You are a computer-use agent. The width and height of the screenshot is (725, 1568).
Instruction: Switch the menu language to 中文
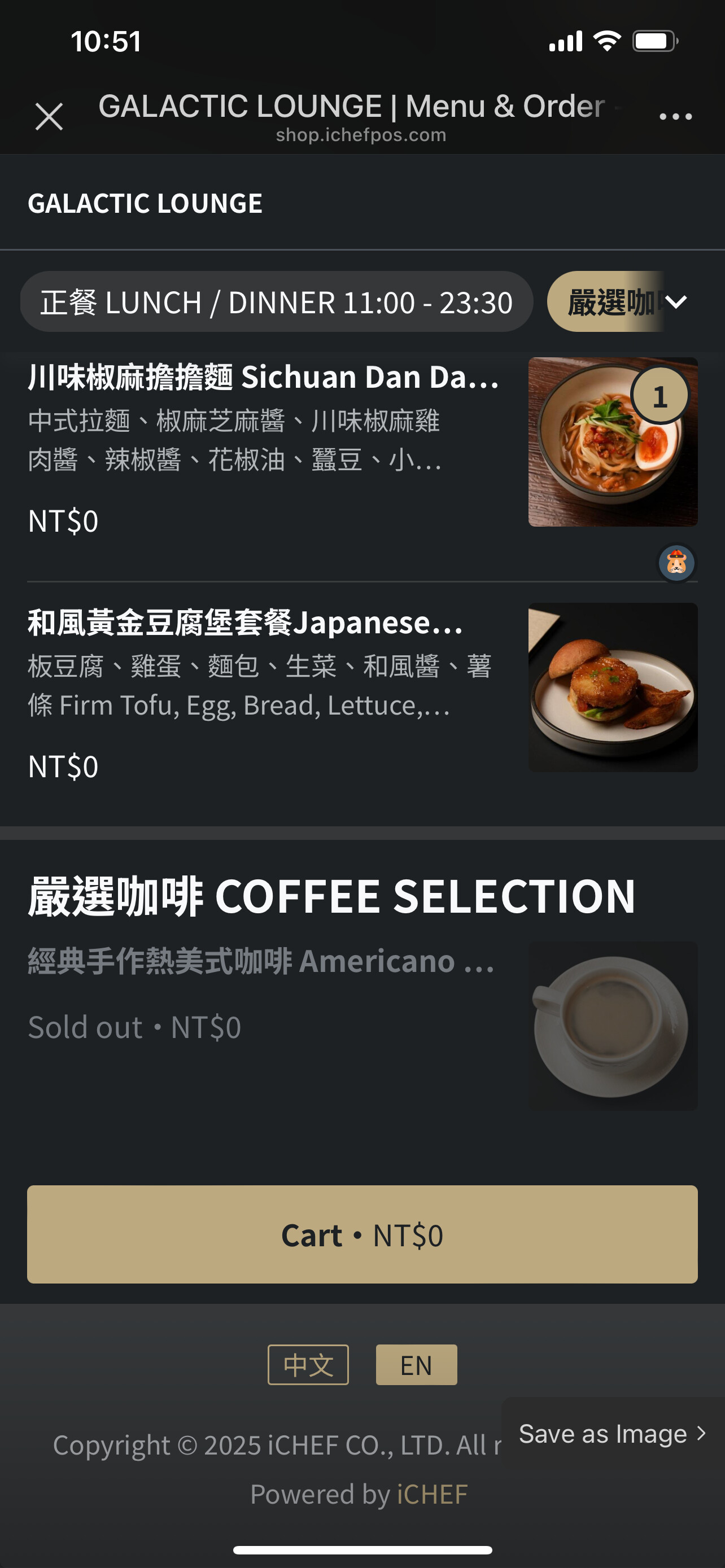pos(308,1365)
